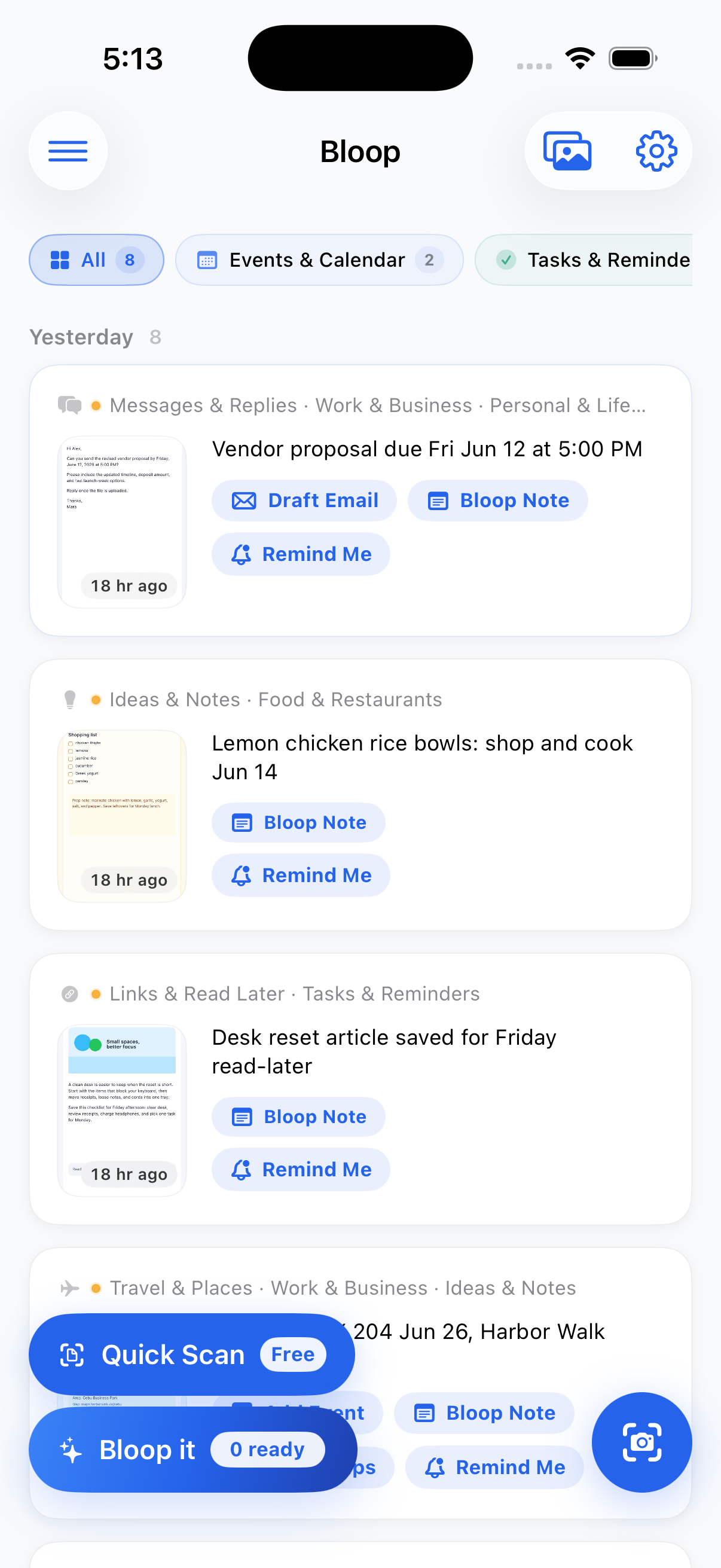Viewport: 721px width, 1568px height.
Task: Start a Quick Scan
Action: 192,1355
